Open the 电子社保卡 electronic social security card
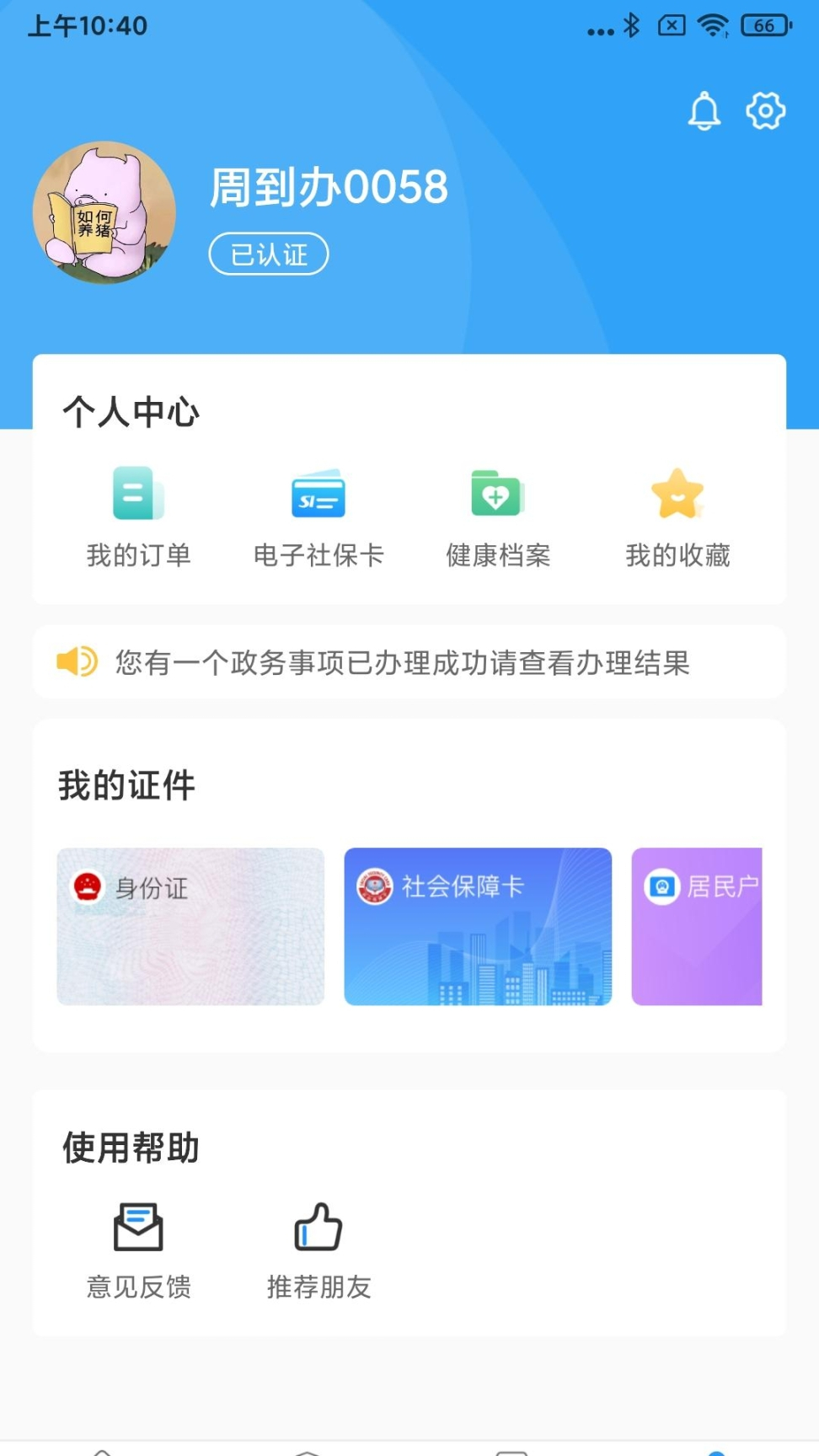Screen dimensions: 819x1456 (318, 514)
